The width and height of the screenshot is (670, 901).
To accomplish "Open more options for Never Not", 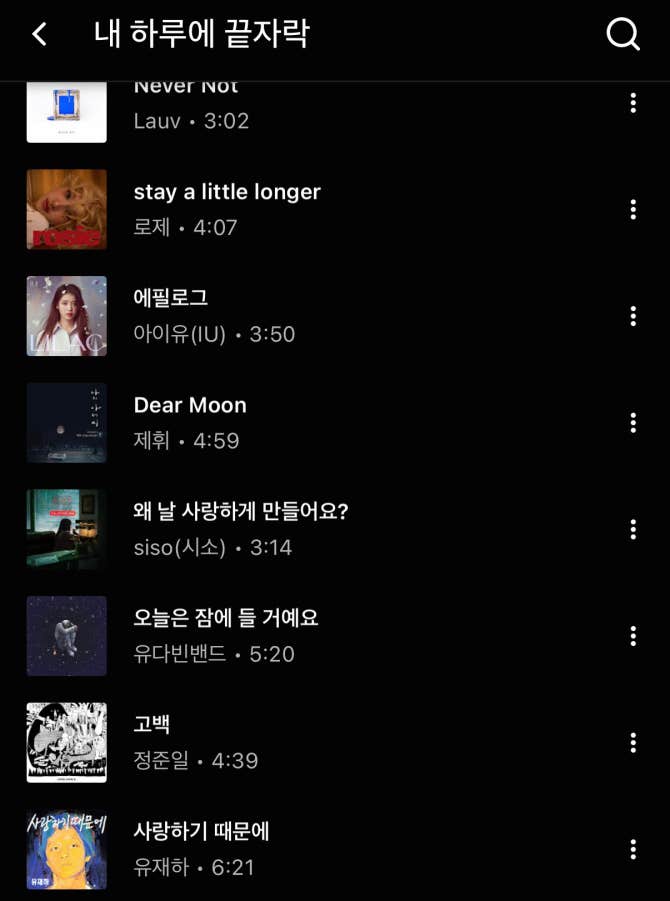I will click(x=633, y=102).
